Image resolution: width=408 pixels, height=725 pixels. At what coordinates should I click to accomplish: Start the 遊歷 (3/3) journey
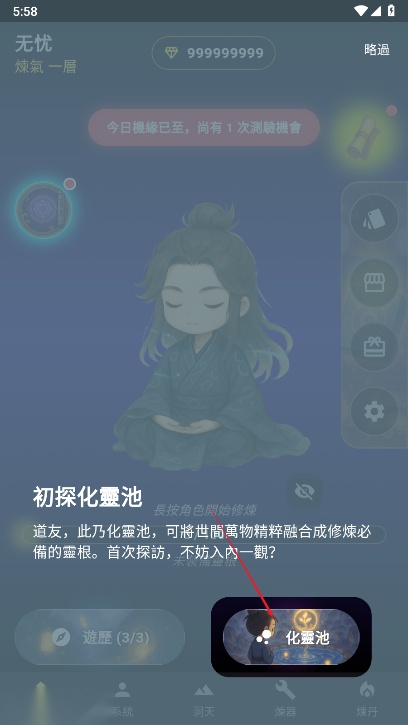coord(99,637)
